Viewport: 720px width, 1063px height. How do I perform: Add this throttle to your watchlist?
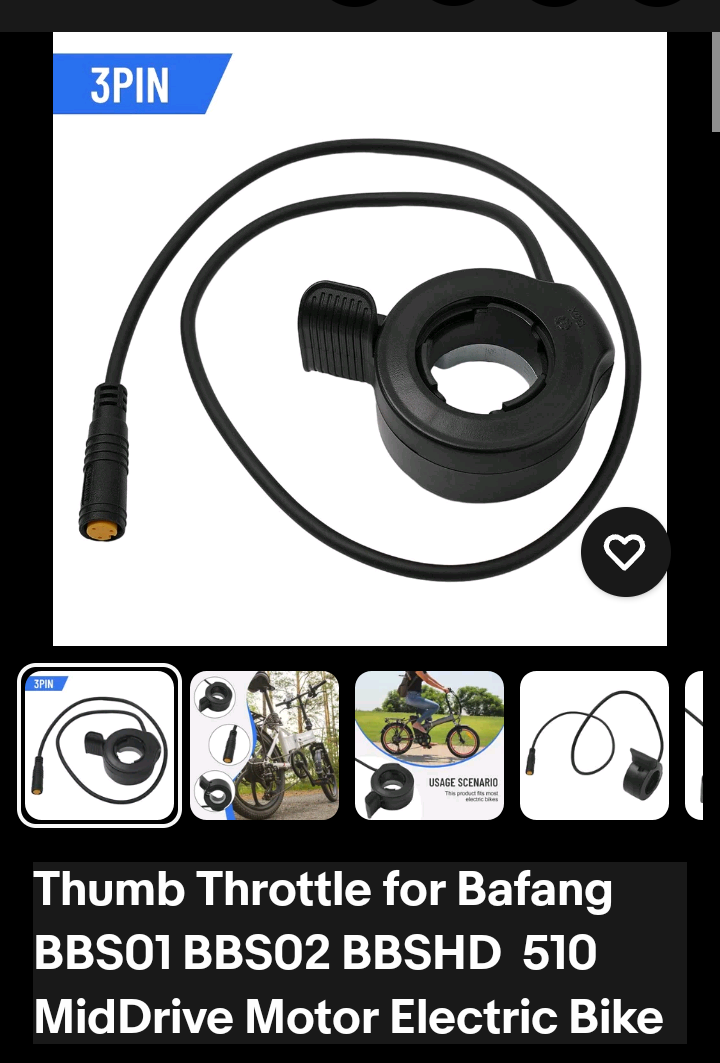tap(625, 552)
